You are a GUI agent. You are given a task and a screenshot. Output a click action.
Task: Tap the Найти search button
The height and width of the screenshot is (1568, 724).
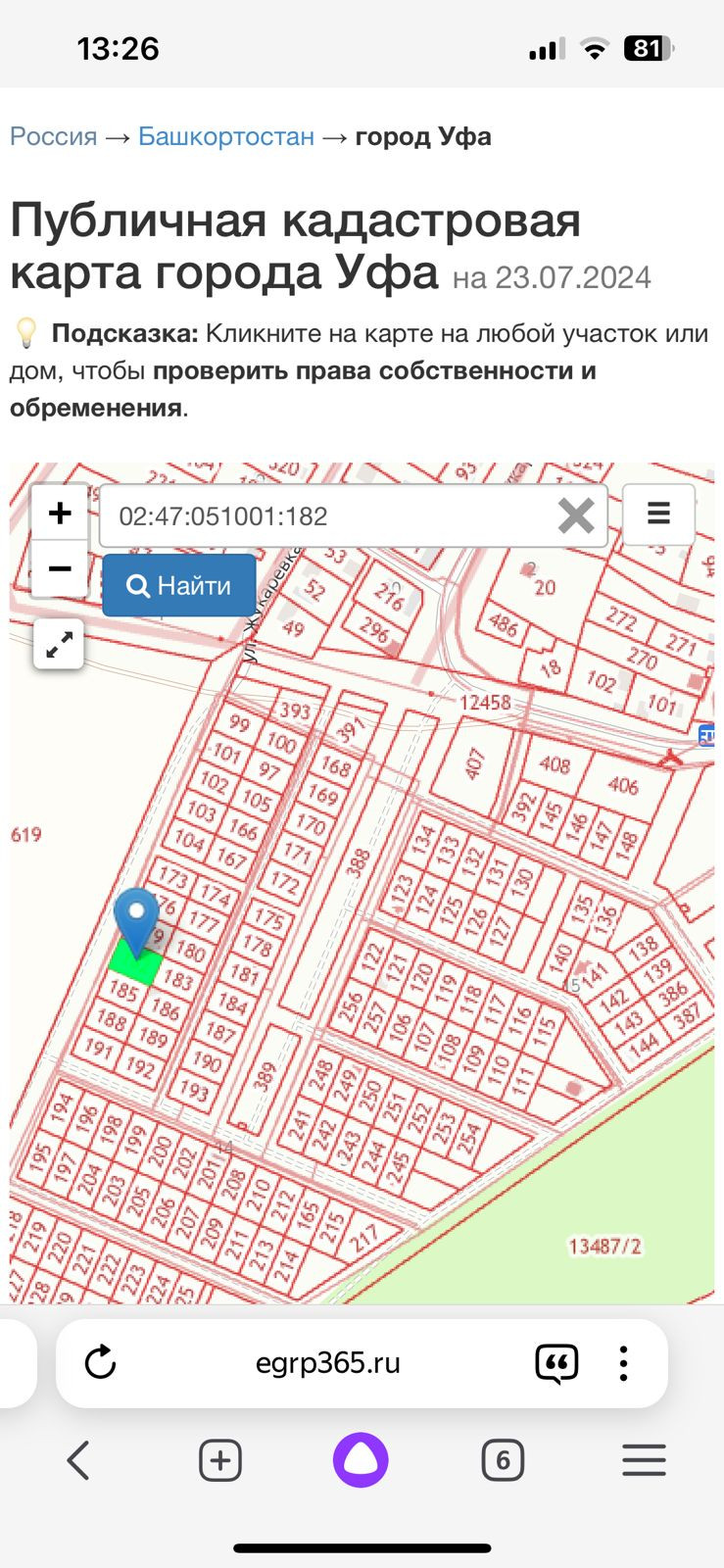179,586
